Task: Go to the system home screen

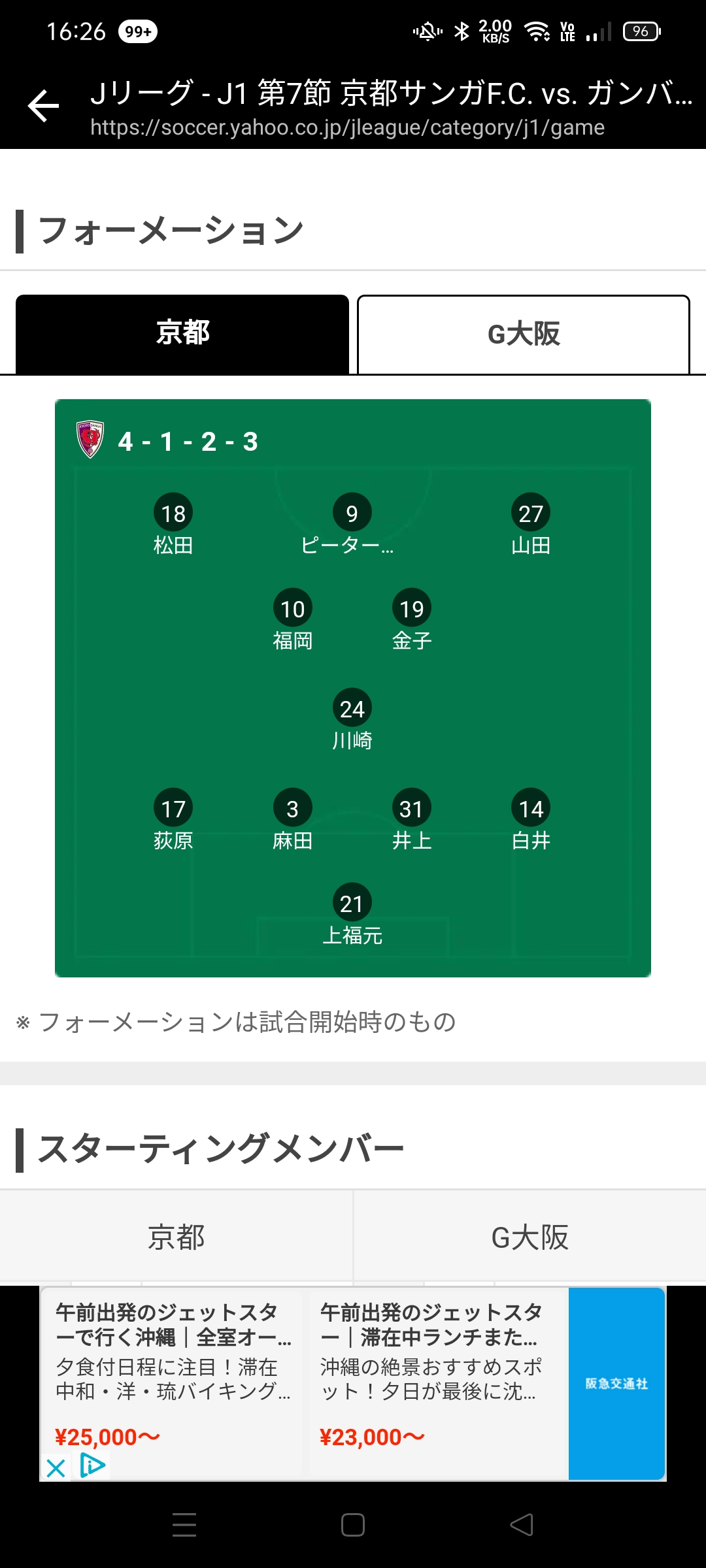Action: 353,1525
